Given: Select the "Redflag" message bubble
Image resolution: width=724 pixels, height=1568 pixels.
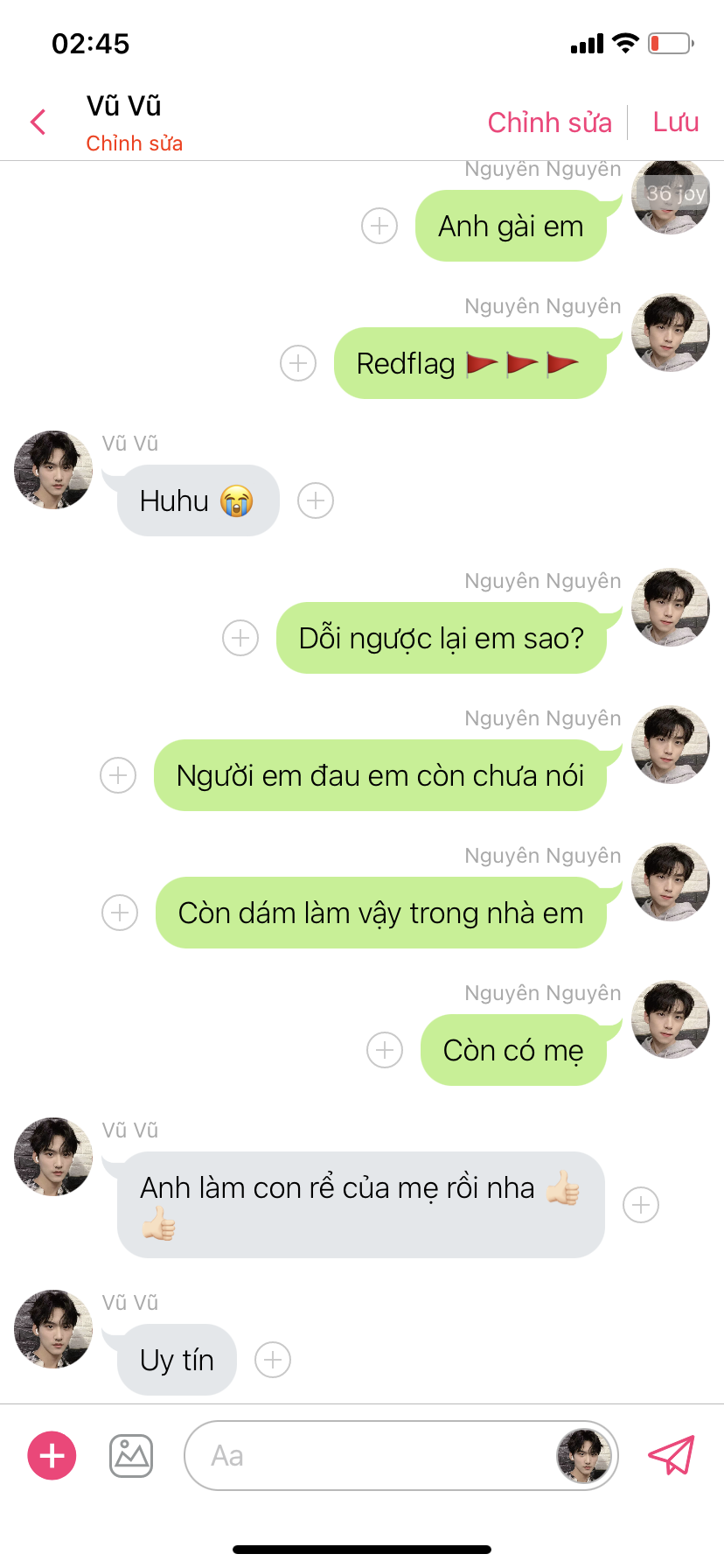Looking at the screenshot, I should click(x=469, y=363).
